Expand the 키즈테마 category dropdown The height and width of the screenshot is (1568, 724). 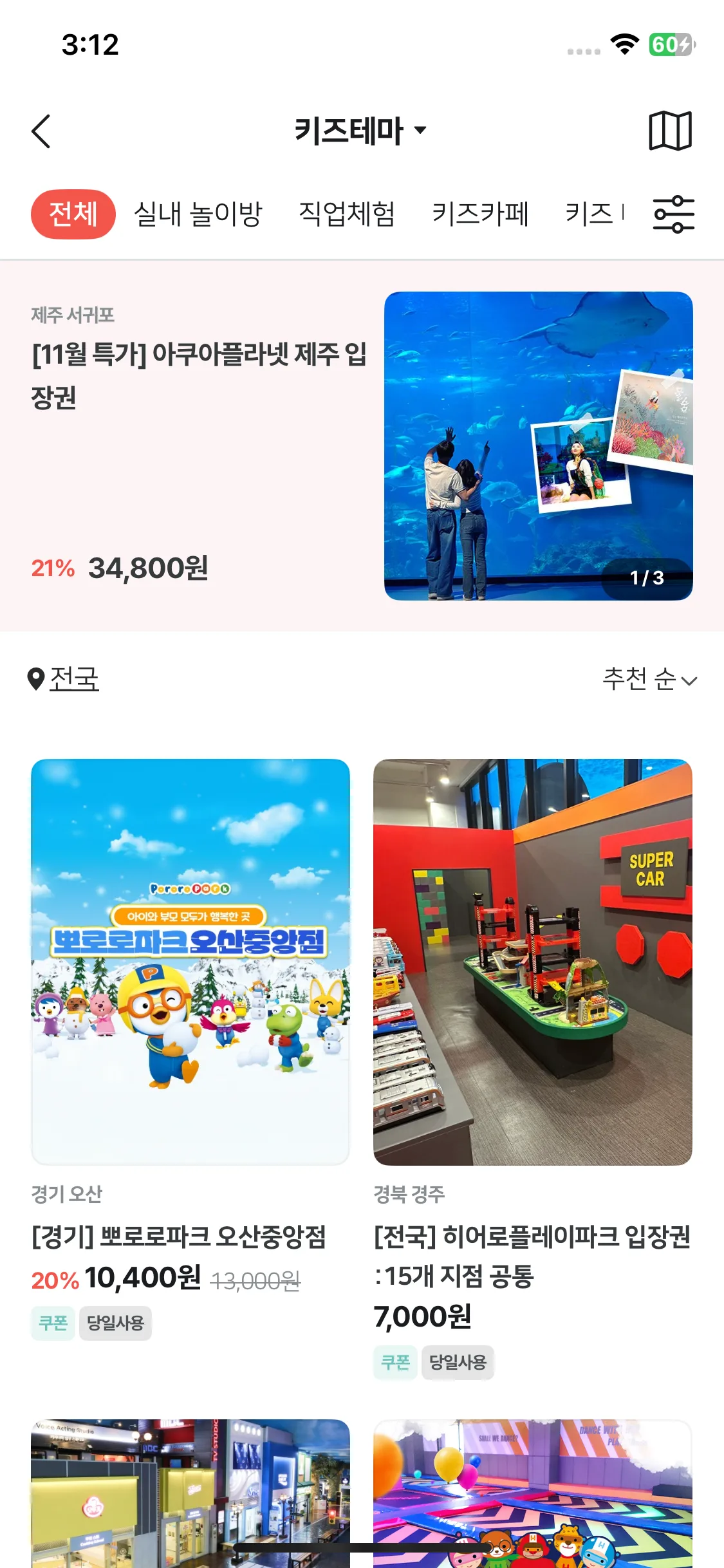click(x=360, y=131)
